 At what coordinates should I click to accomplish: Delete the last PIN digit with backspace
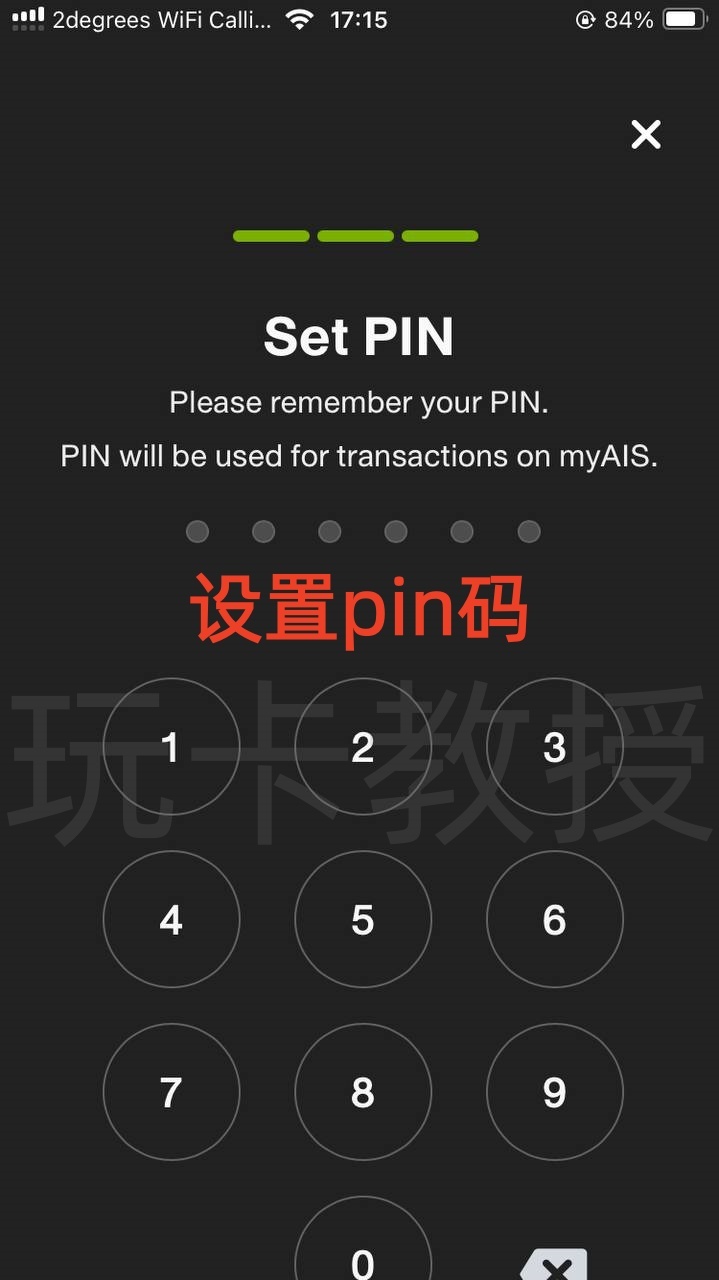coord(555,1265)
